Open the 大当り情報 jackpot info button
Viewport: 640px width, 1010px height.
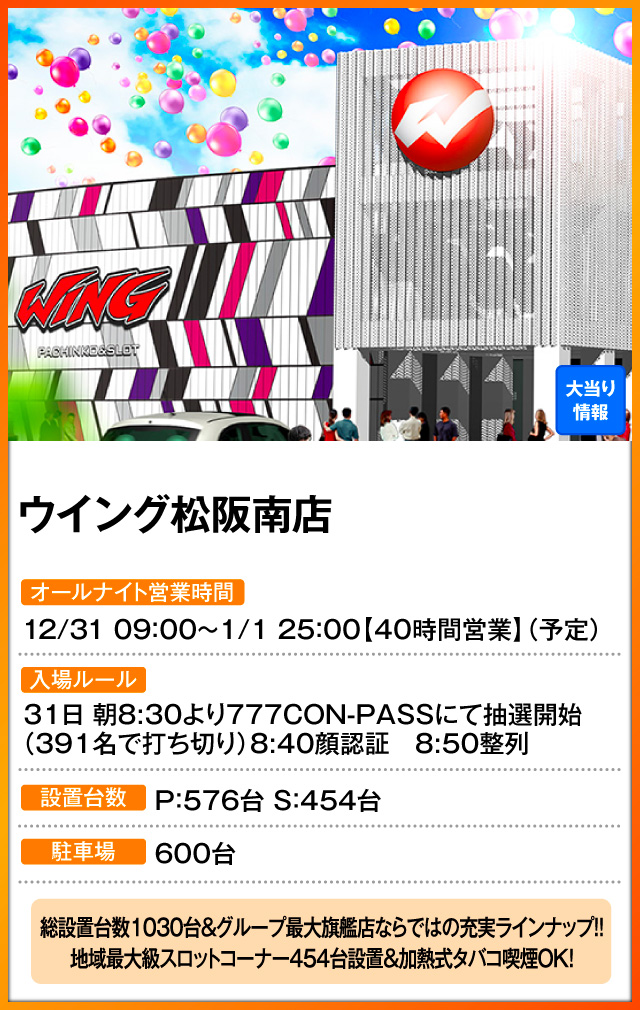590,401
